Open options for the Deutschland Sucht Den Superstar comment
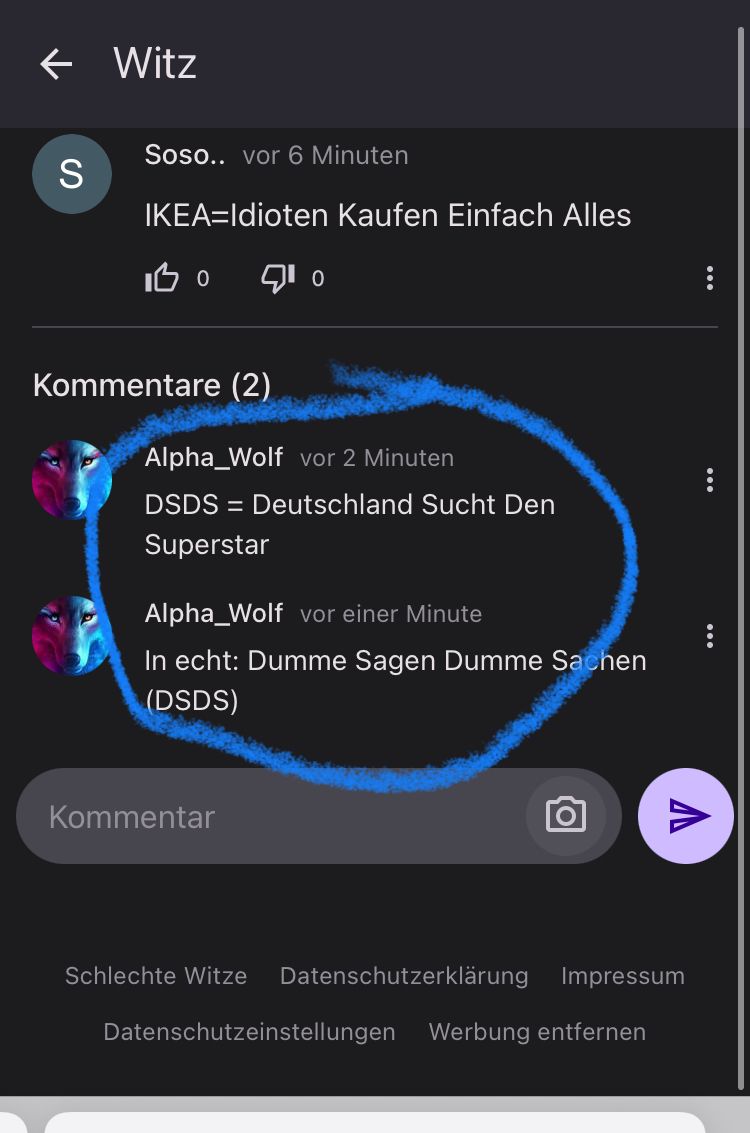This screenshot has width=750, height=1133. (709, 480)
